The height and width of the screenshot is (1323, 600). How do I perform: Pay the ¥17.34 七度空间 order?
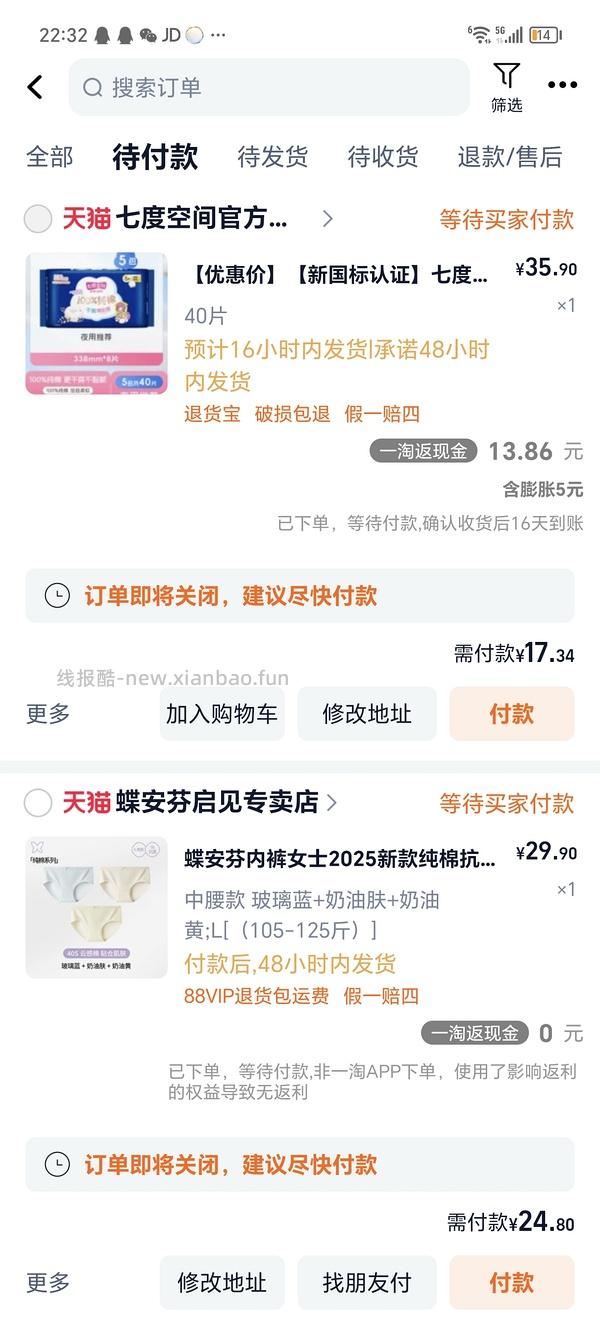[x=511, y=714]
